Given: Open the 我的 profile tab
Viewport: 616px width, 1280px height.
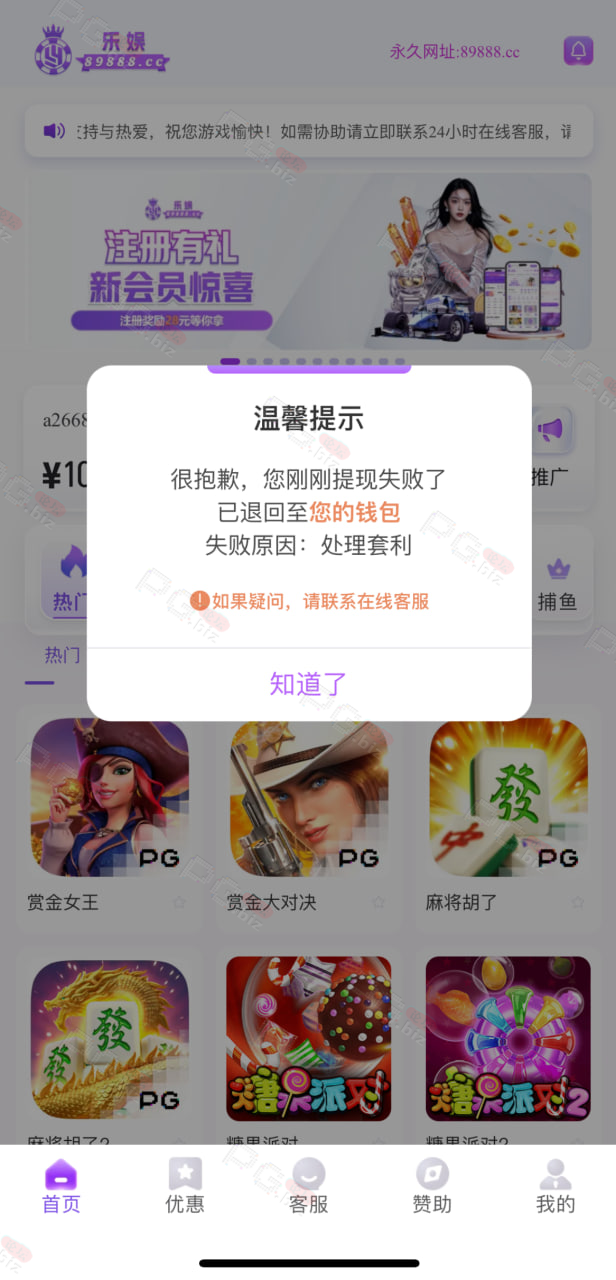Looking at the screenshot, I should [555, 1186].
